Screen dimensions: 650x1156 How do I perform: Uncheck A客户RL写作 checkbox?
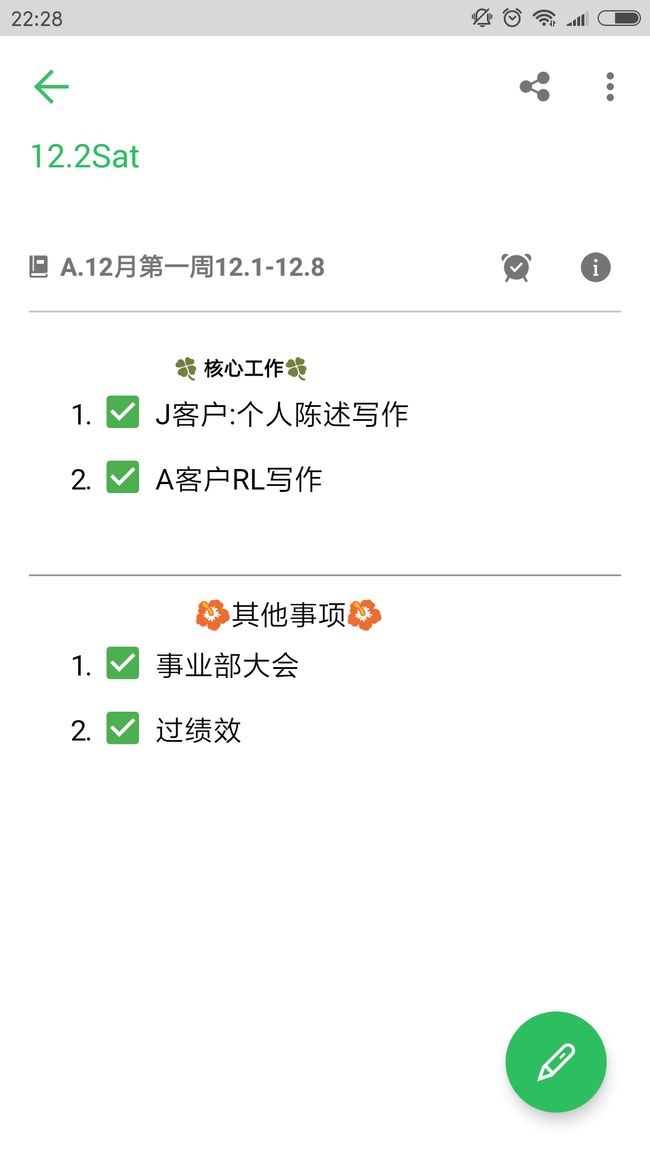[122, 477]
